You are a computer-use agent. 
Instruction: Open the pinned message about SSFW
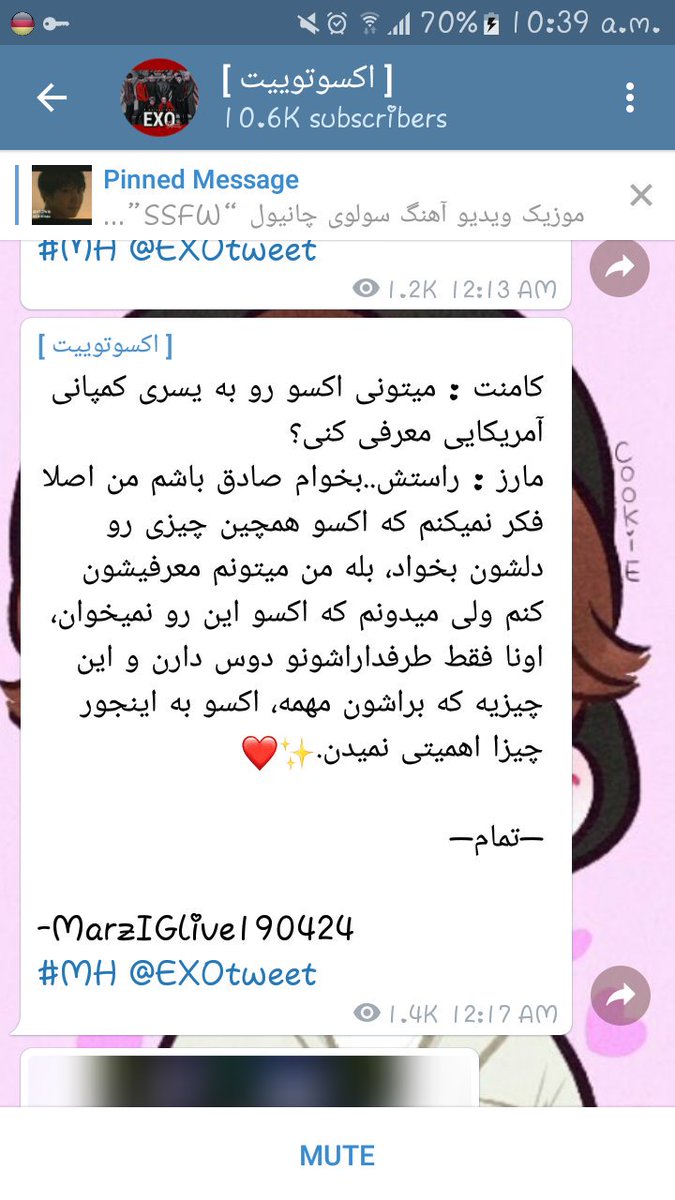click(310, 196)
